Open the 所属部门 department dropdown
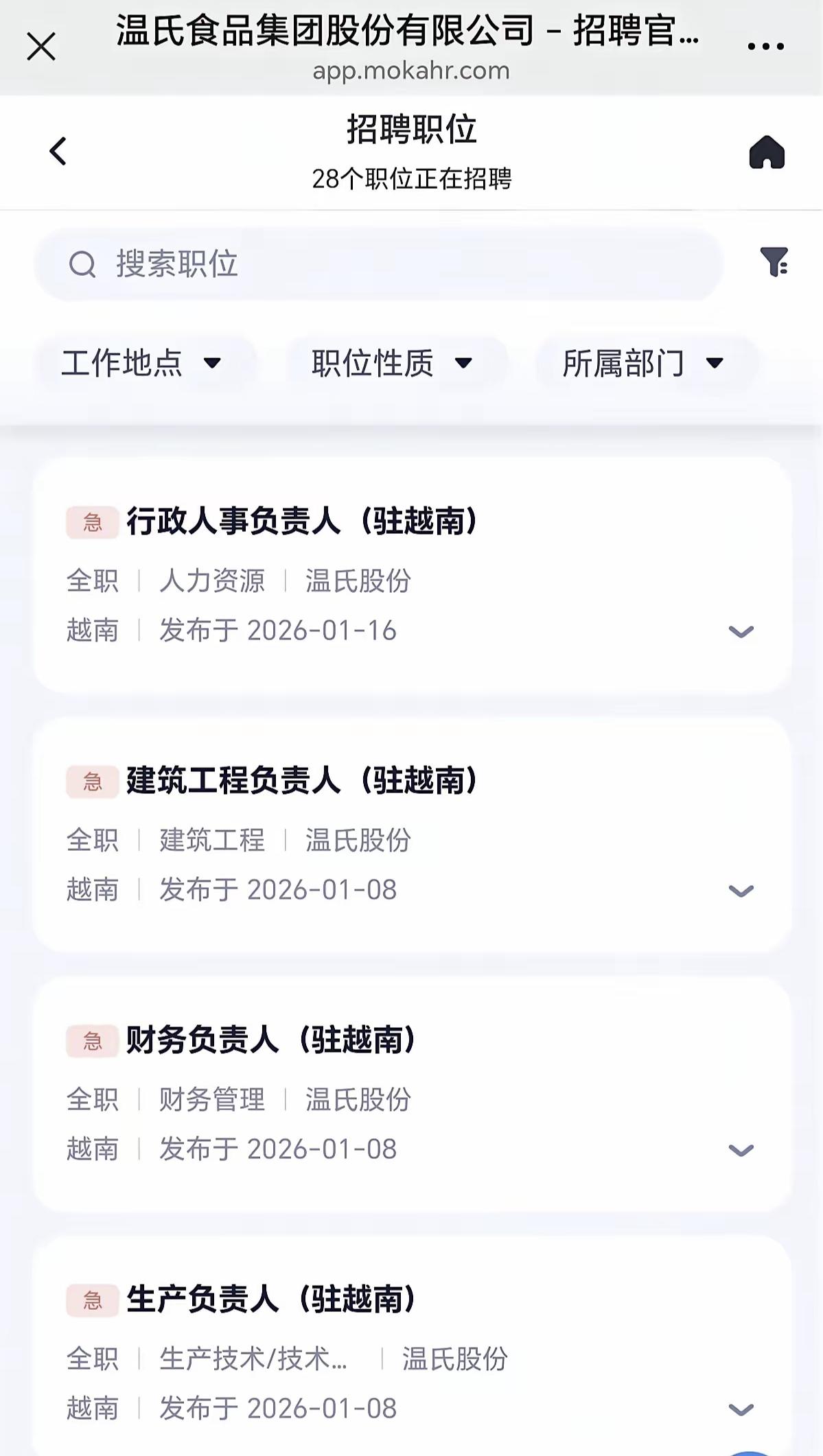This screenshot has height=1456, width=823. point(645,362)
